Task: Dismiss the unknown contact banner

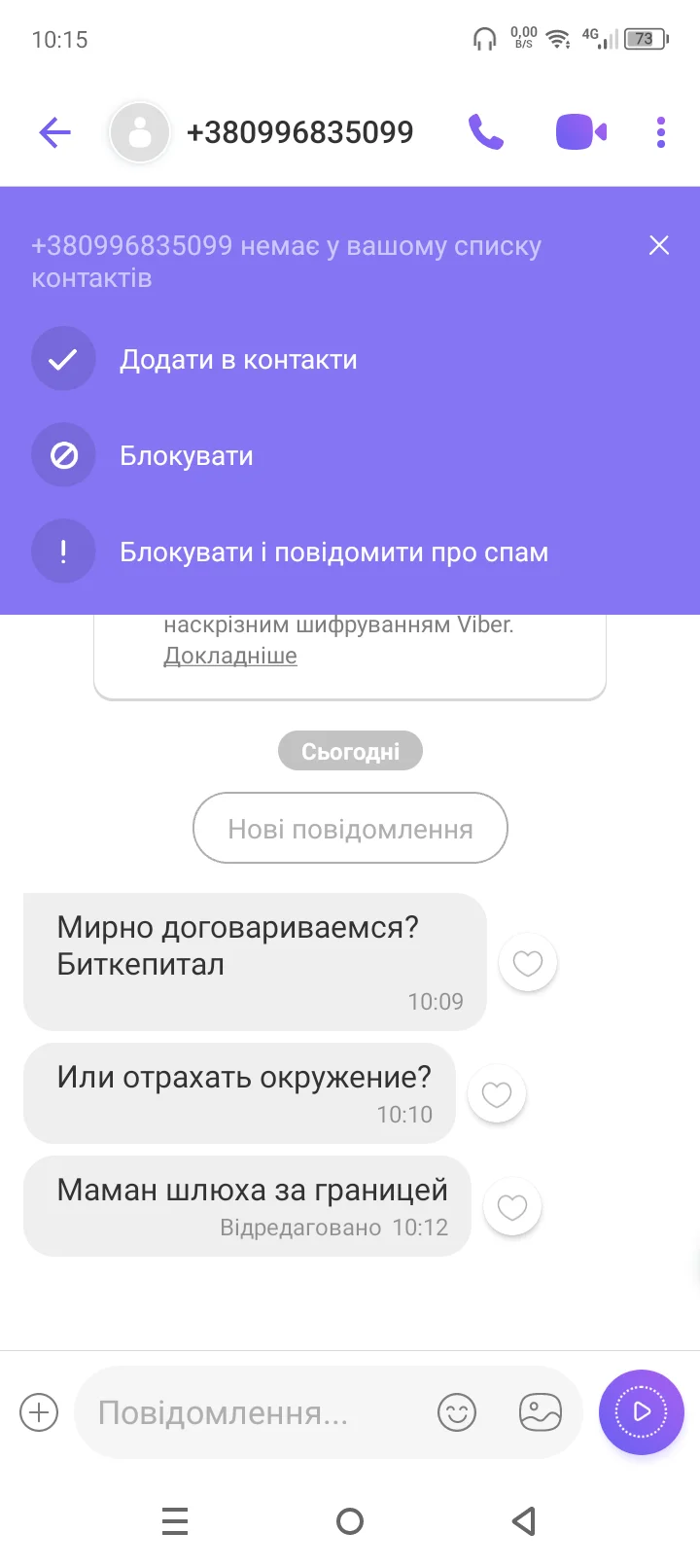Action: tap(659, 245)
